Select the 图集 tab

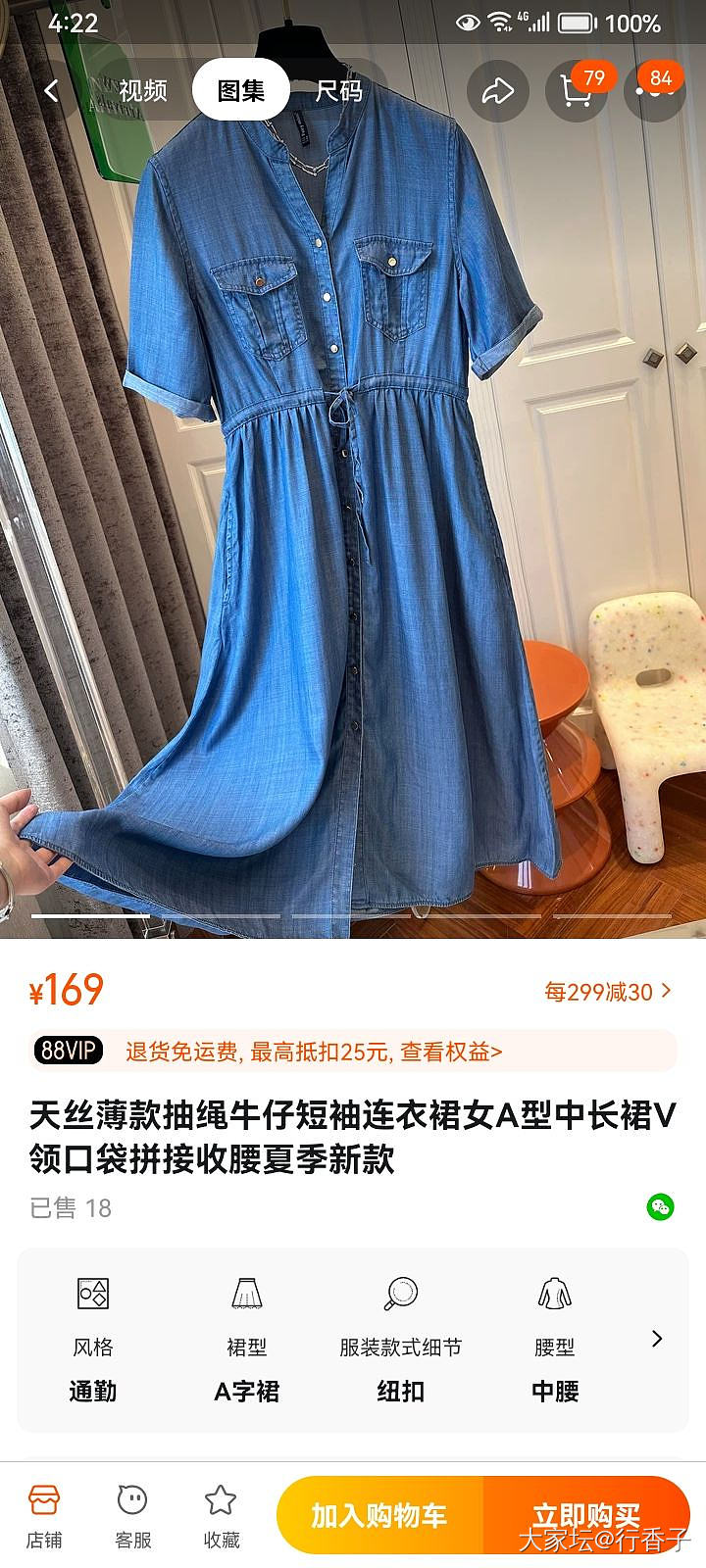241,91
